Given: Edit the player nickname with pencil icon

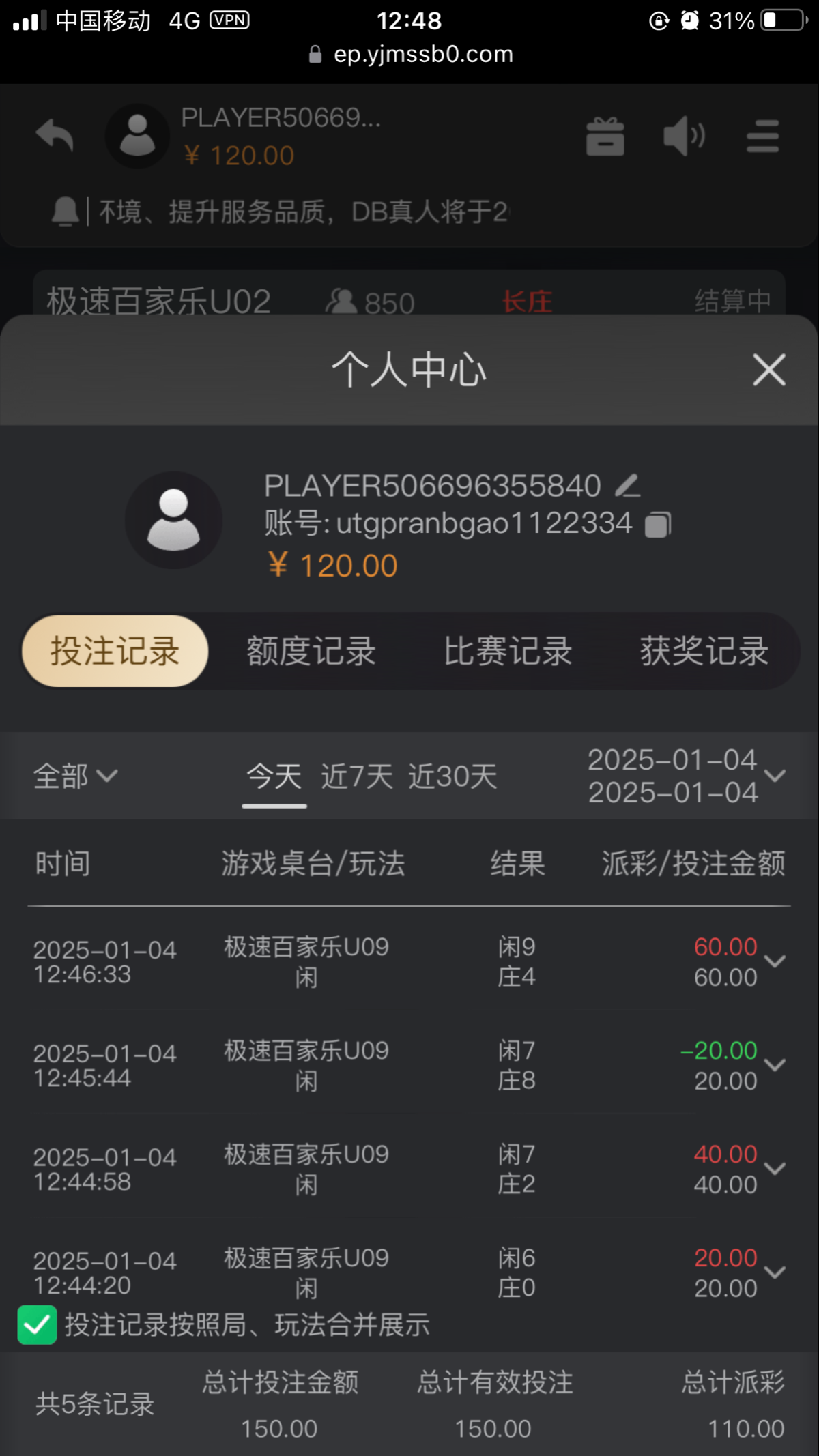Looking at the screenshot, I should (628, 485).
